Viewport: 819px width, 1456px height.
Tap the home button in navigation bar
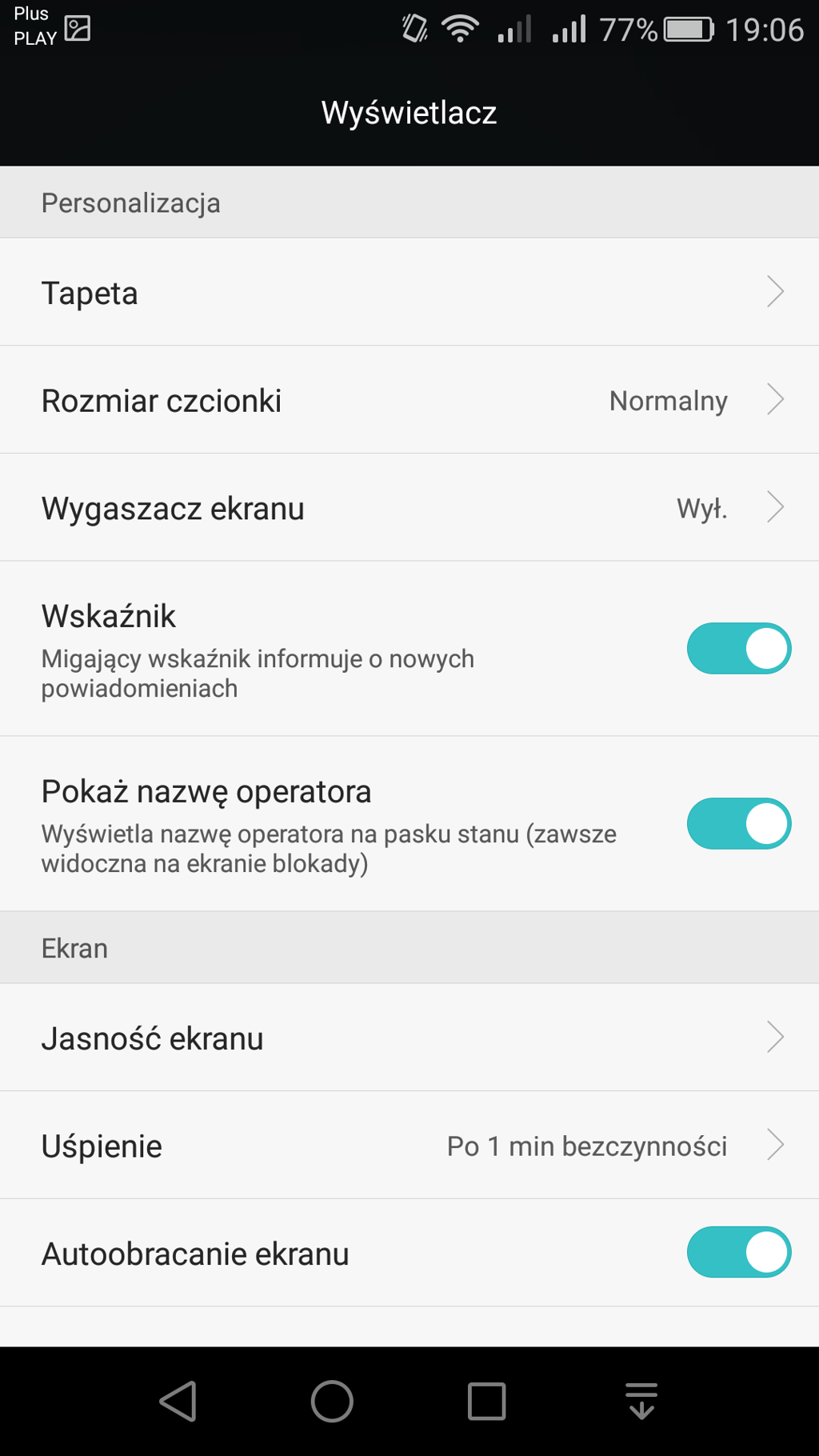pos(332,1401)
